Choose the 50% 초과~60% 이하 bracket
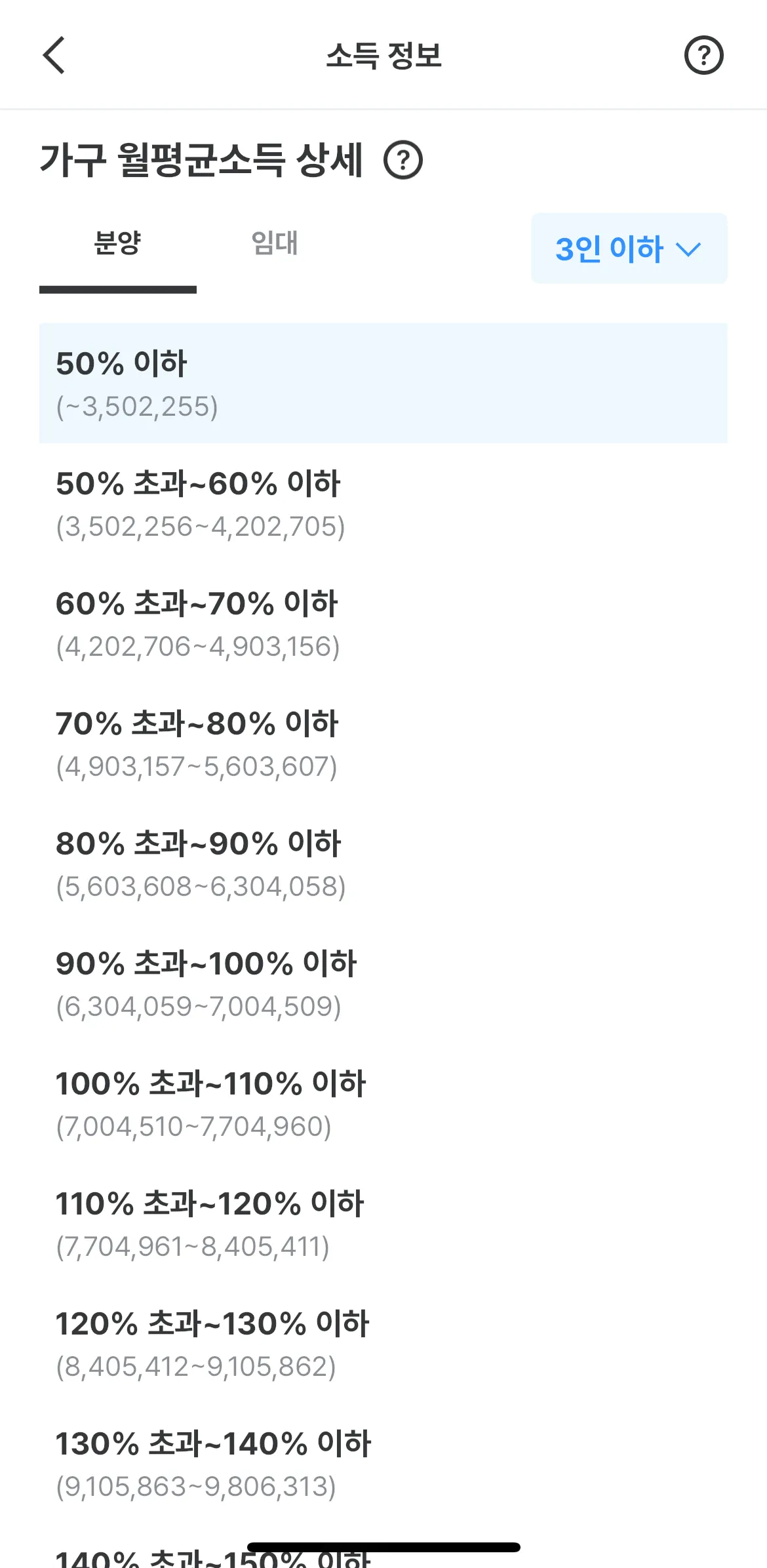 [x=383, y=504]
